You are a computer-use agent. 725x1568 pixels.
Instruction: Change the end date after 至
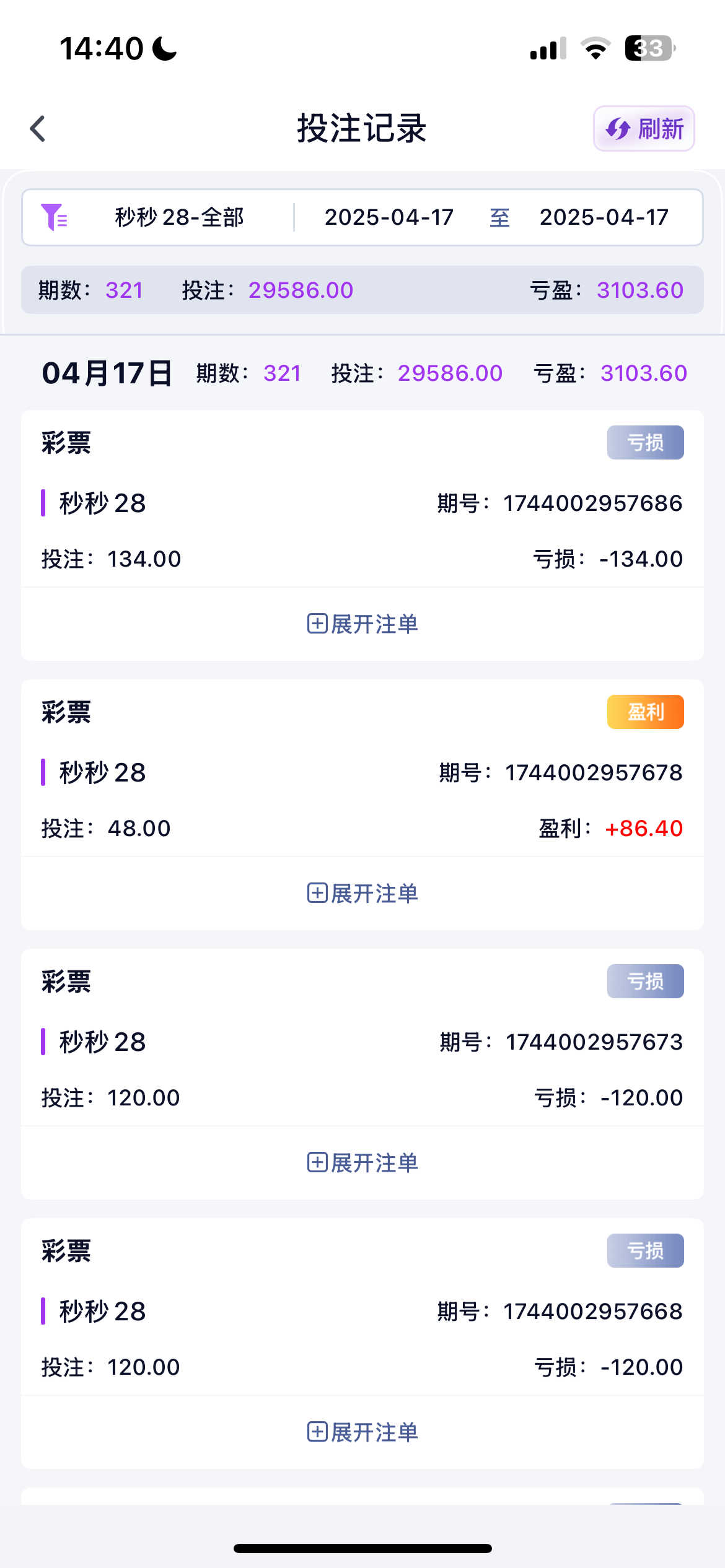pos(604,217)
